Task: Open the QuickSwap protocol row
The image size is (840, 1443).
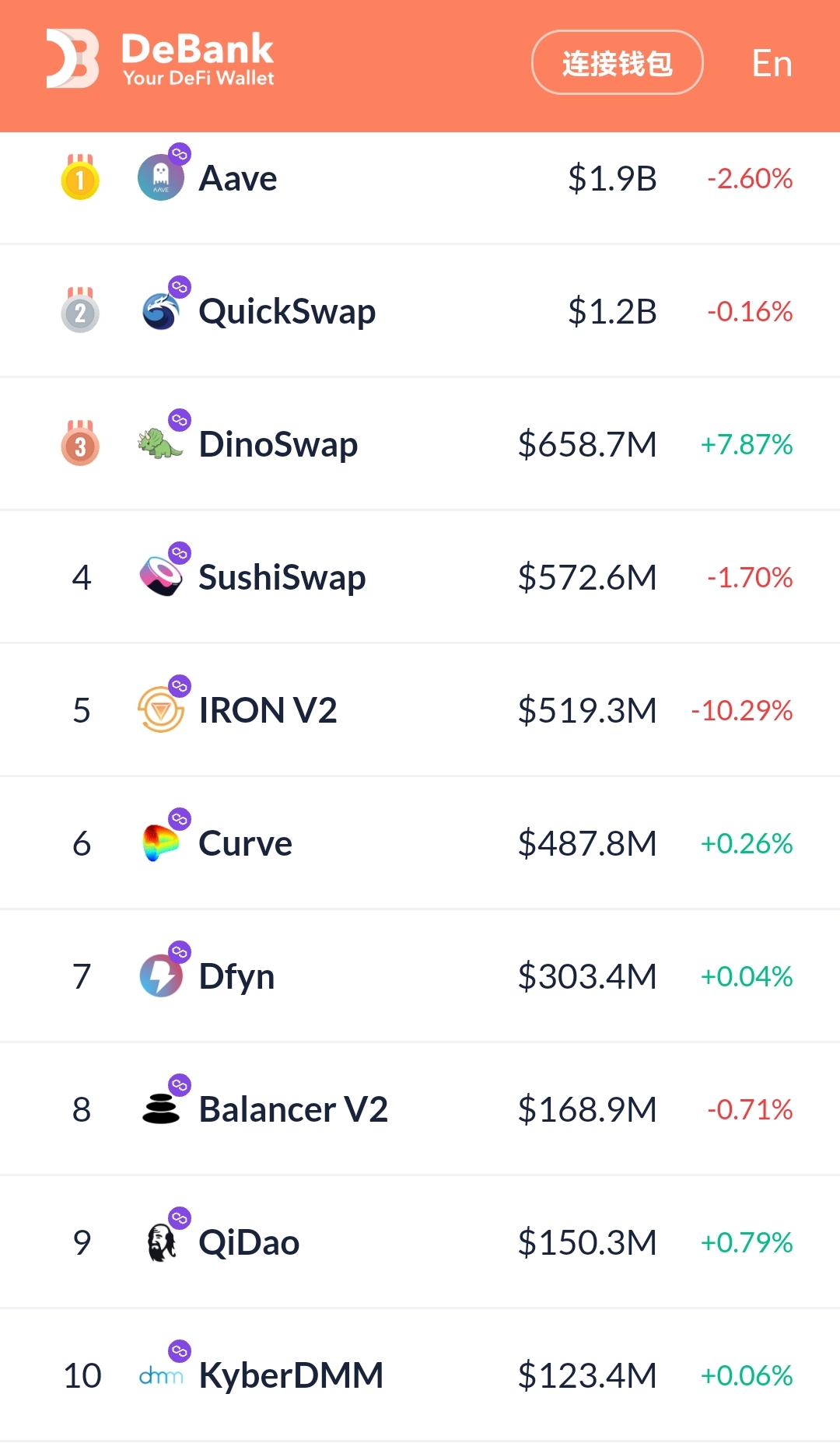Action: click(x=420, y=311)
